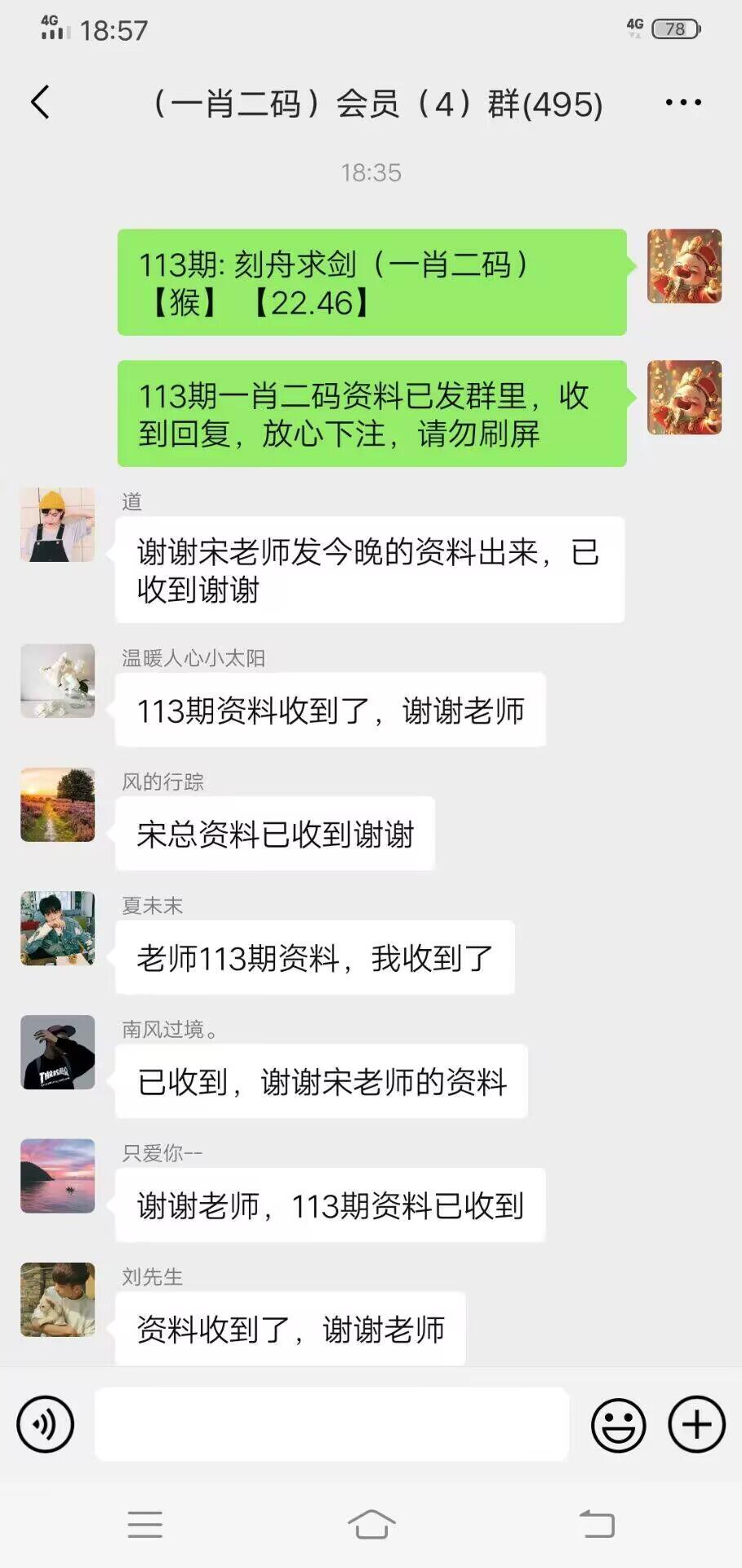
Task: Focus the message text field
Action: (331, 1424)
